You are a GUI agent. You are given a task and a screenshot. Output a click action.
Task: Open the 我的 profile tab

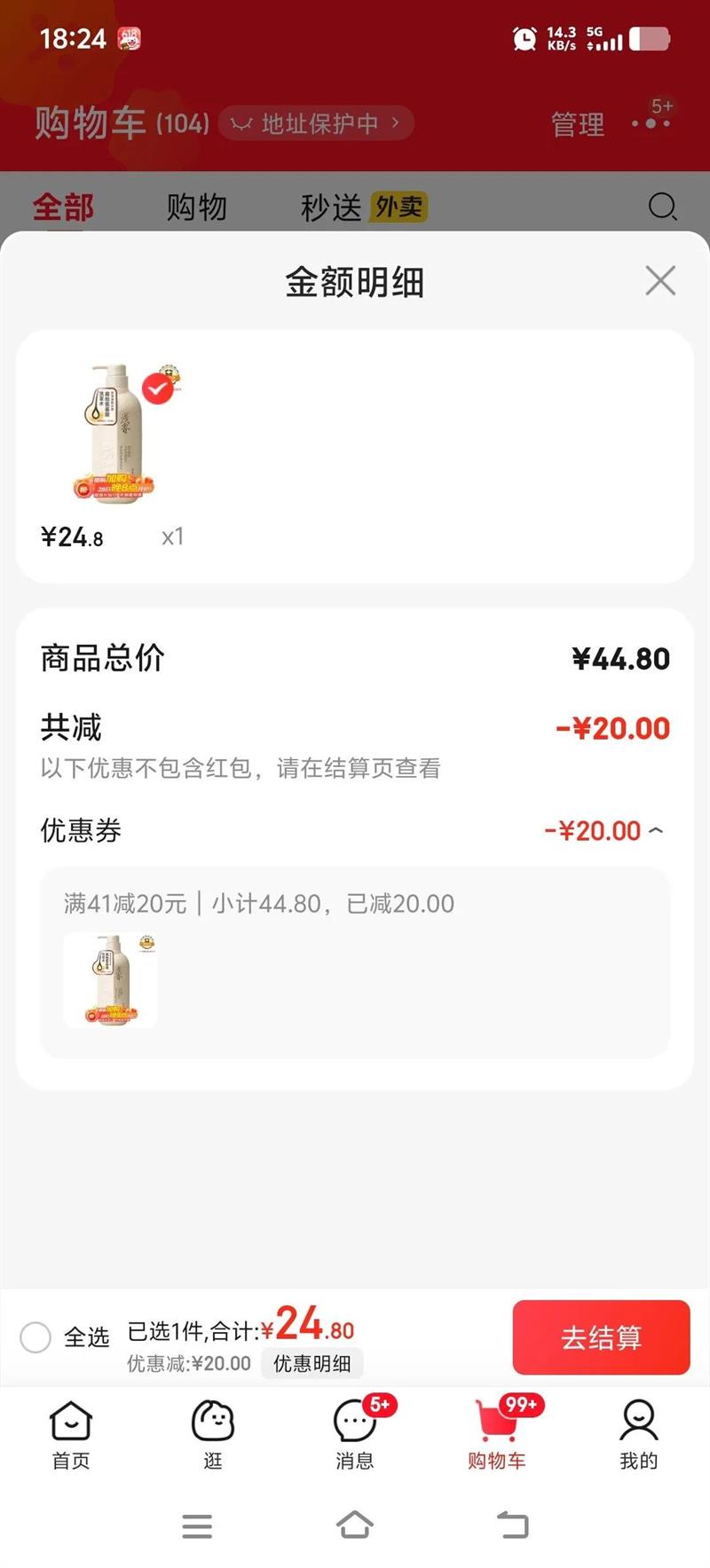pos(638,1435)
